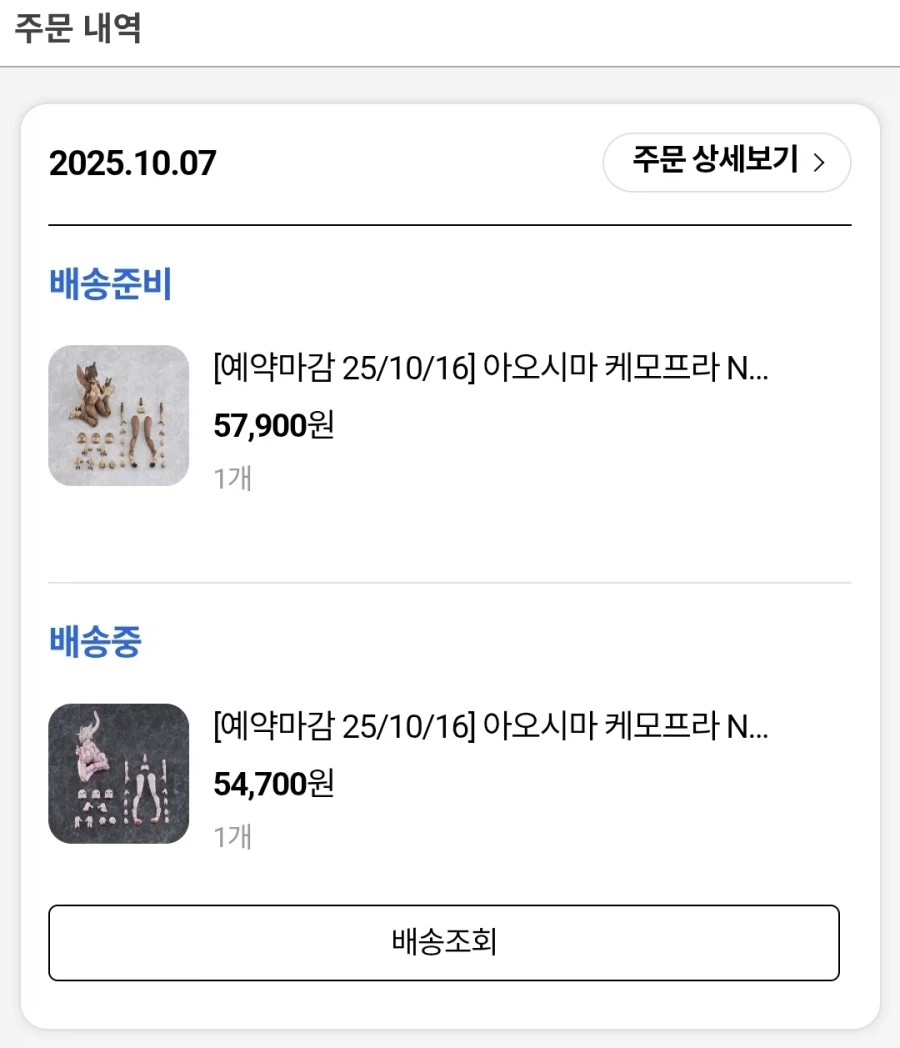This screenshot has width=900, height=1048.
Task: Click the 54,700원 price text
Action: (272, 783)
